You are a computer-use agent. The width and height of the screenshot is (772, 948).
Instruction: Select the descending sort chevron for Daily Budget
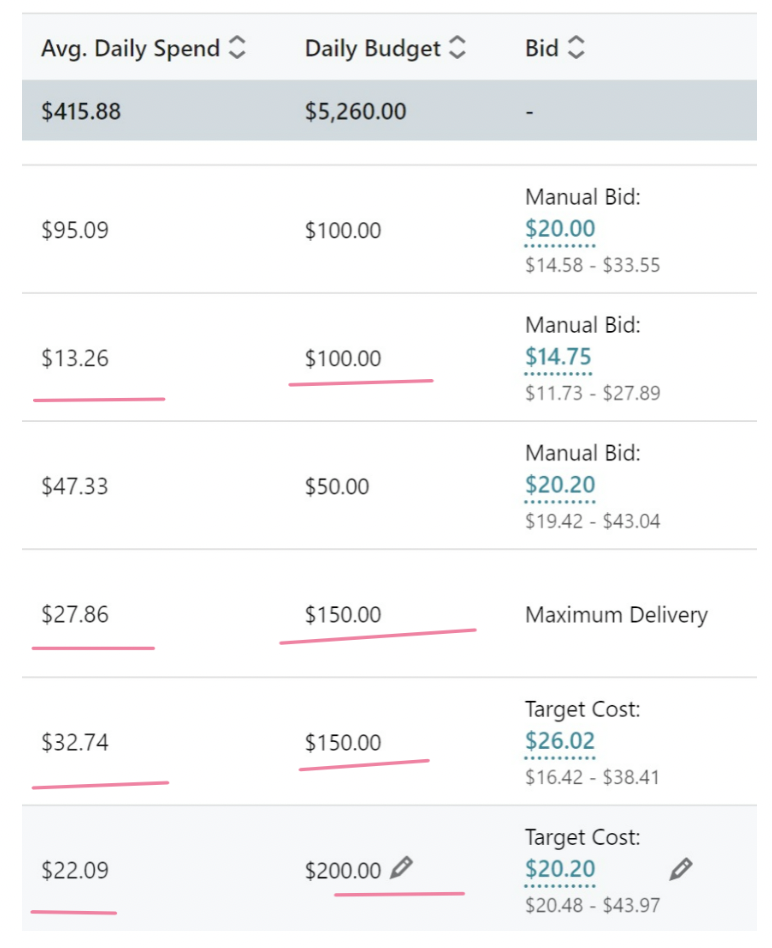tap(458, 52)
